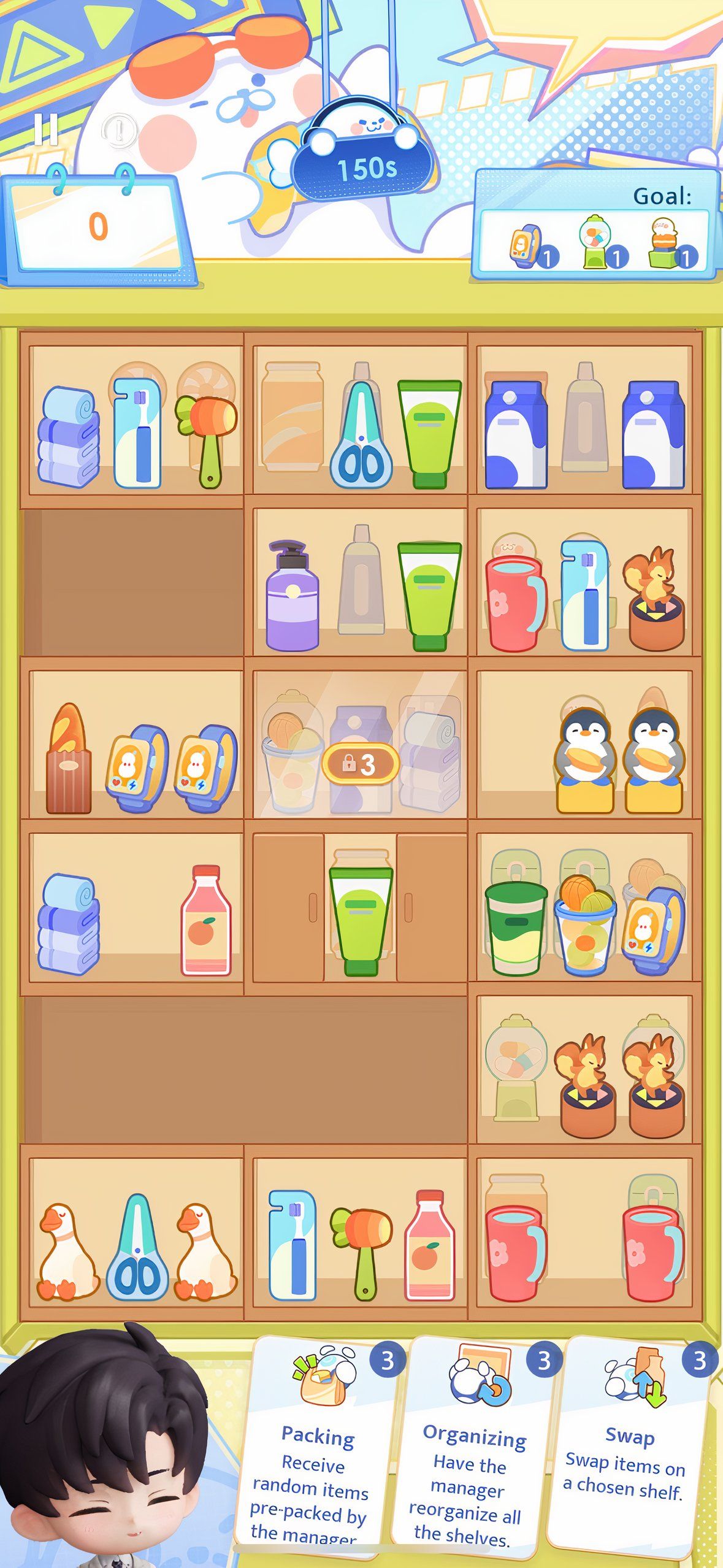723x1568 pixels.
Task: Open the exclamation info icon
Action: (x=120, y=130)
